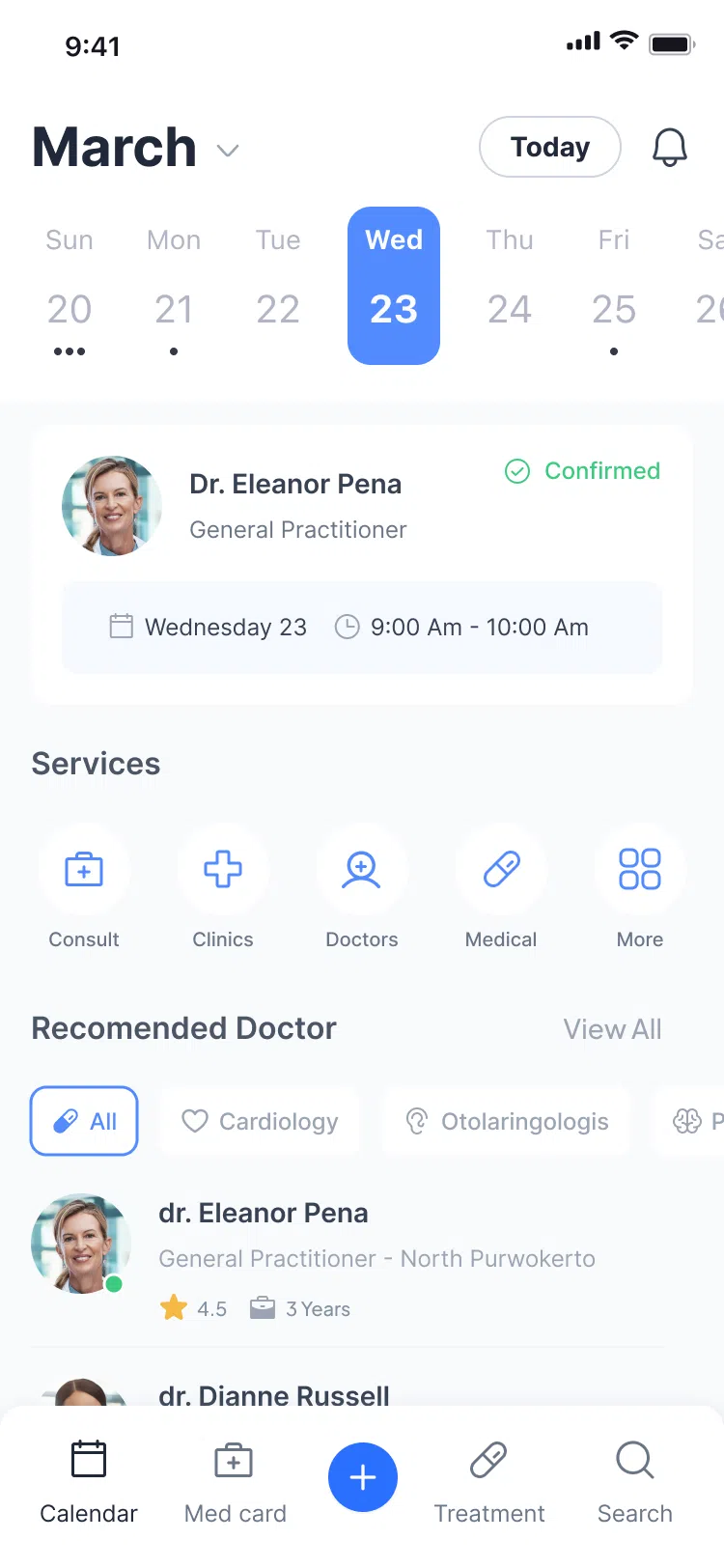Tap the More services grid icon

click(x=640, y=869)
